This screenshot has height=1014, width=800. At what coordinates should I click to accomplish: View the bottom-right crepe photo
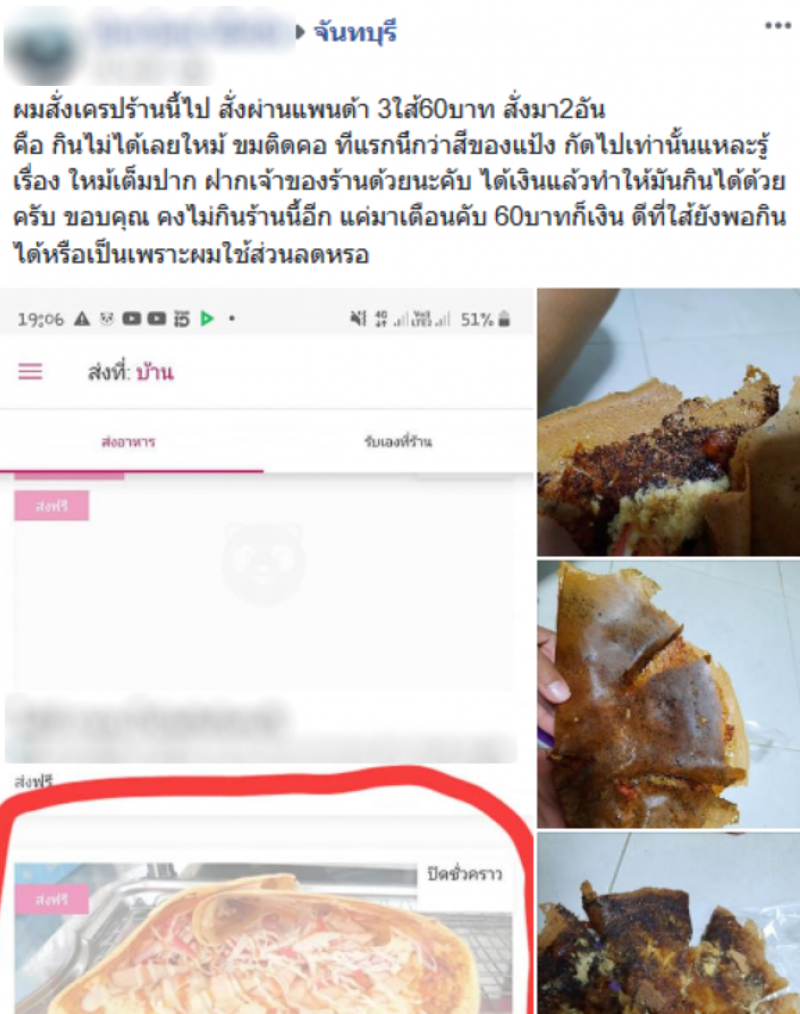(x=668, y=923)
